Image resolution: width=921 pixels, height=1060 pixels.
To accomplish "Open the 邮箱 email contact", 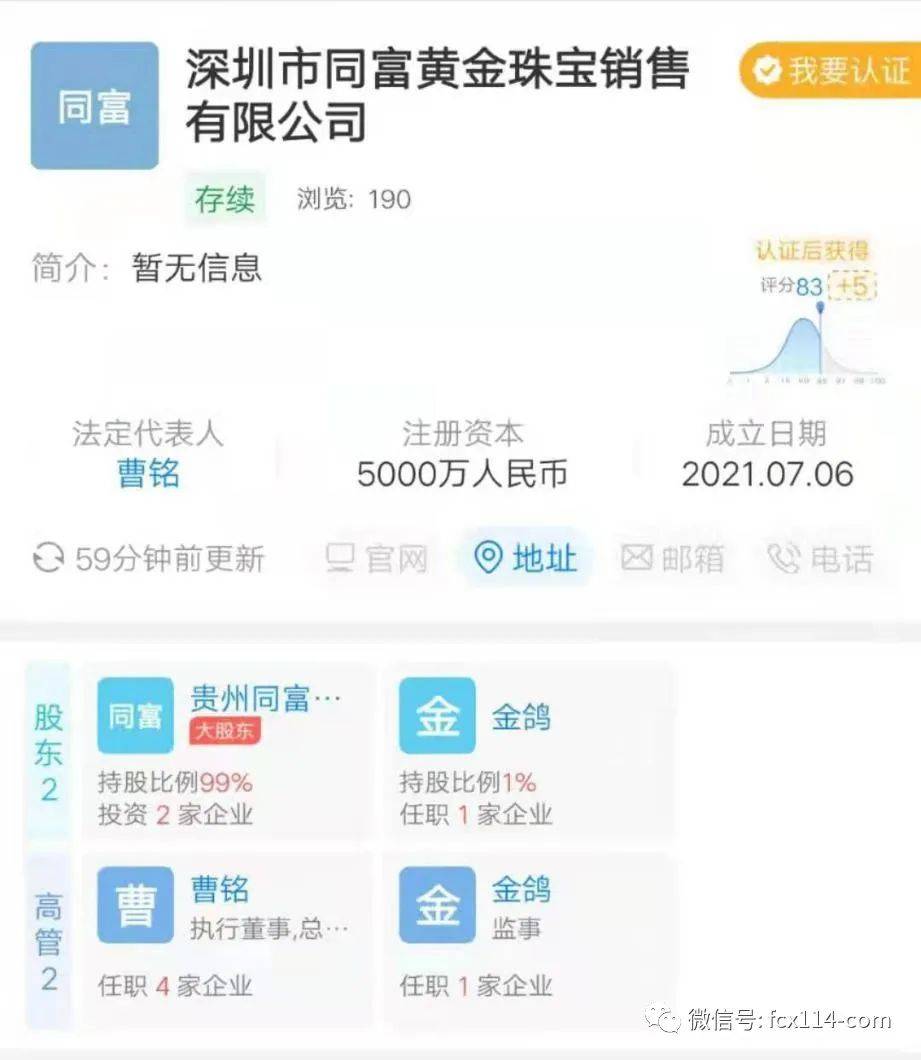I will [x=672, y=558].
